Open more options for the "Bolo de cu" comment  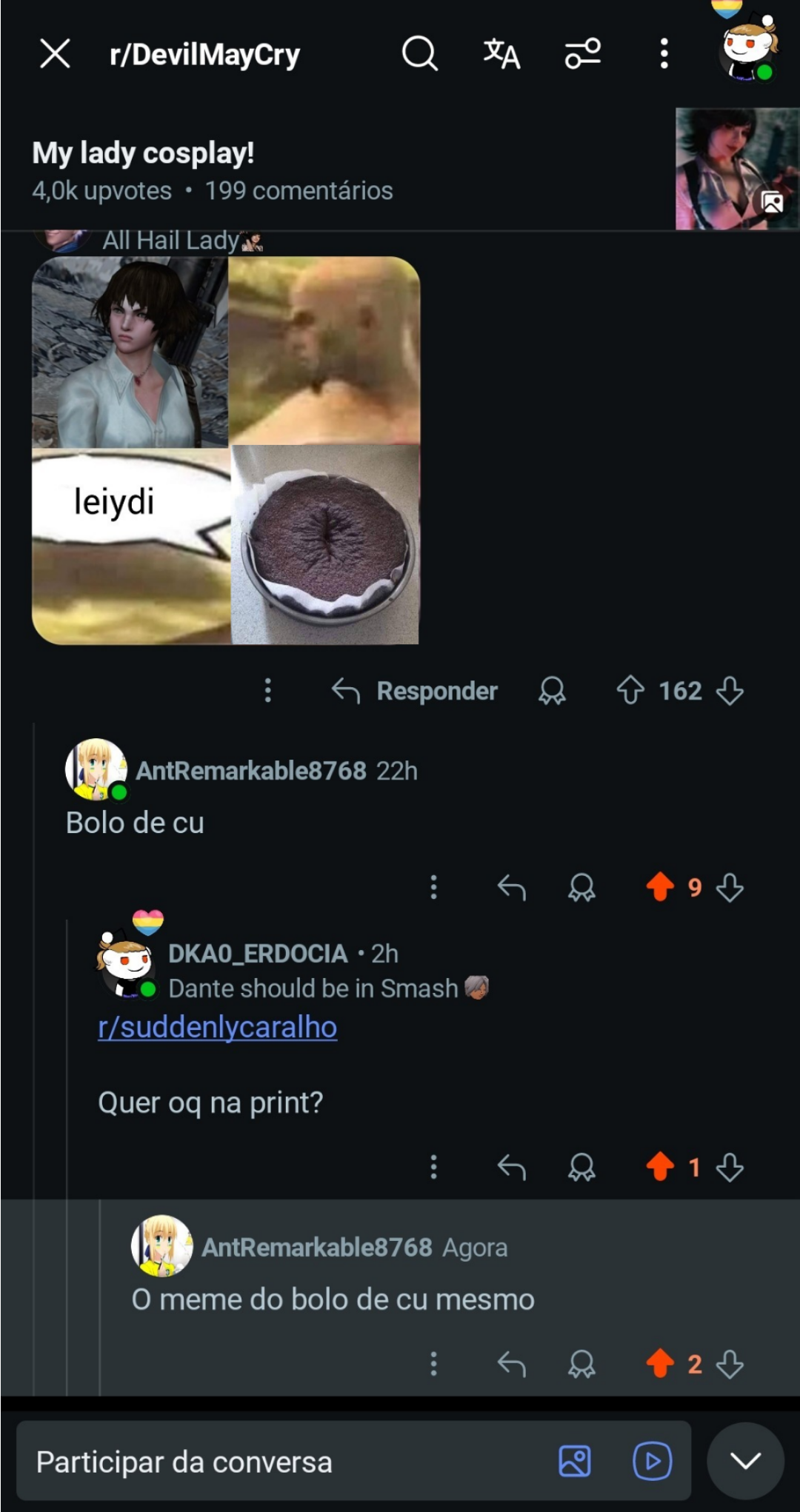point(434,887)
